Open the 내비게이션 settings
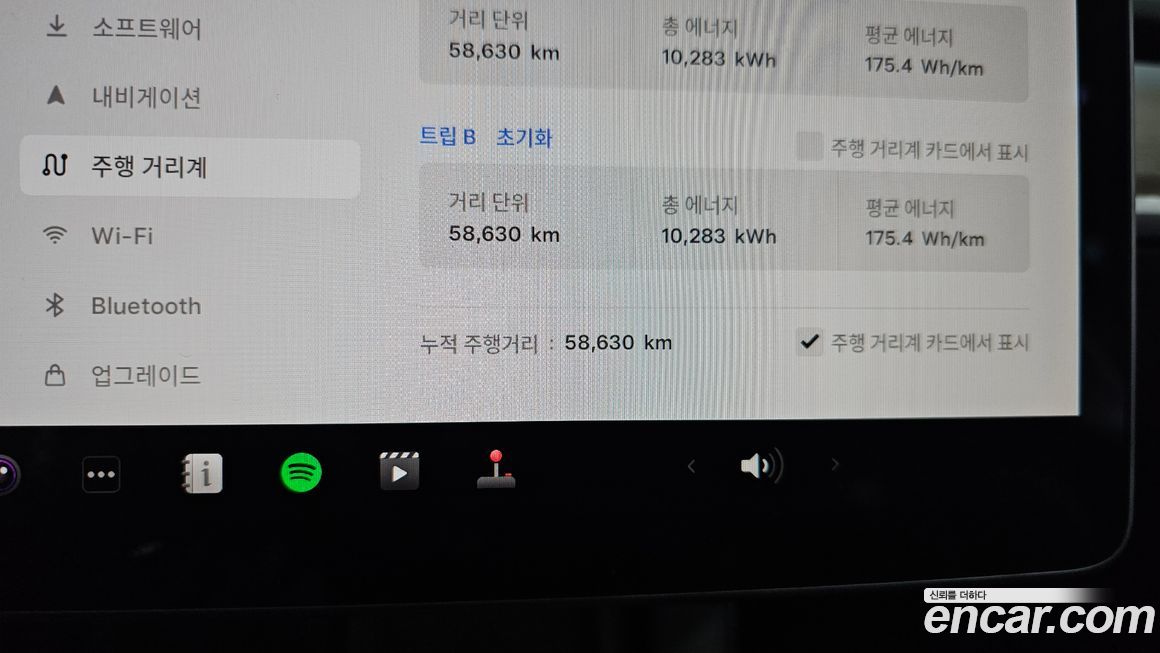 146,97
